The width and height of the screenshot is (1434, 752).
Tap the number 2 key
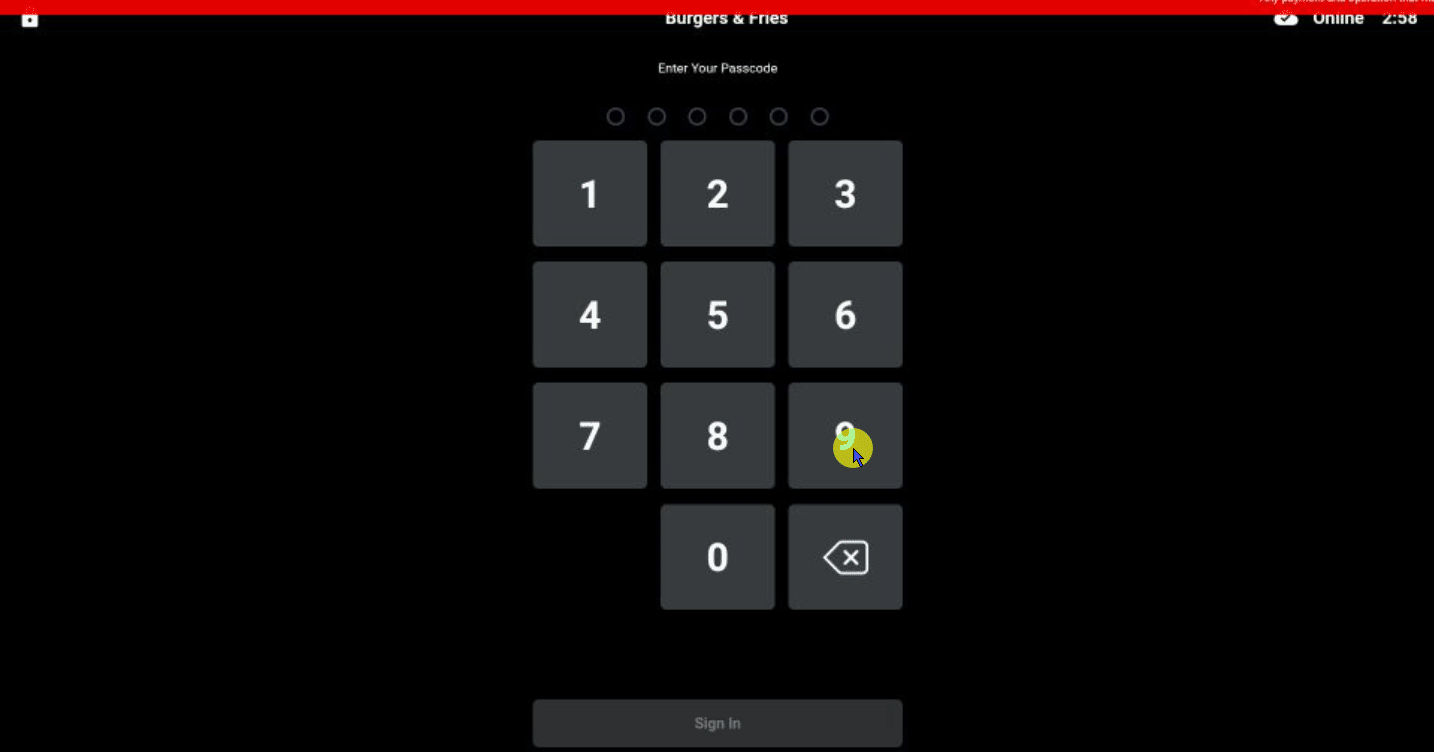pos(717,193)
